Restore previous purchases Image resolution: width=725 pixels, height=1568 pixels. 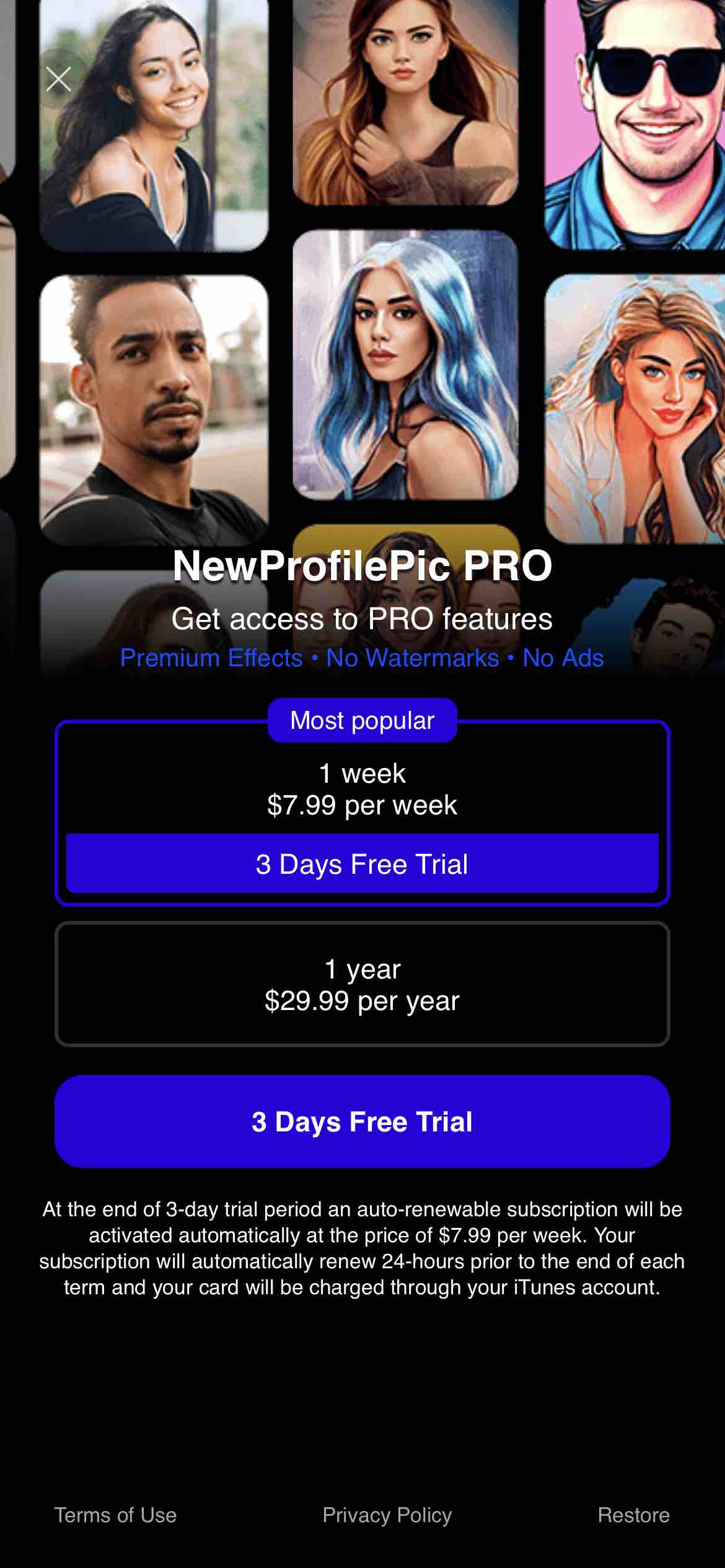(x=633, y=1515)
